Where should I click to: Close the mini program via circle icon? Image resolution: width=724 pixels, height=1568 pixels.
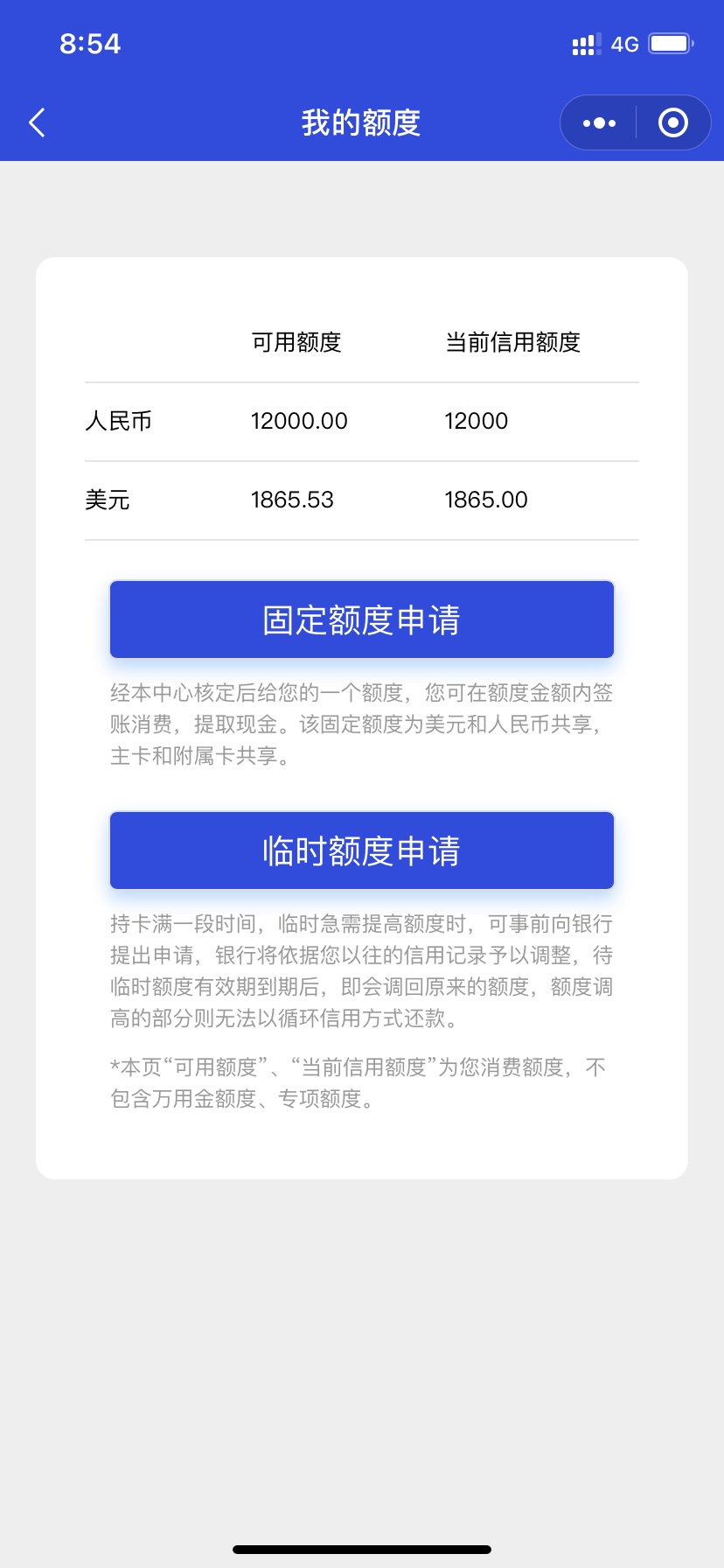[672, 122]
